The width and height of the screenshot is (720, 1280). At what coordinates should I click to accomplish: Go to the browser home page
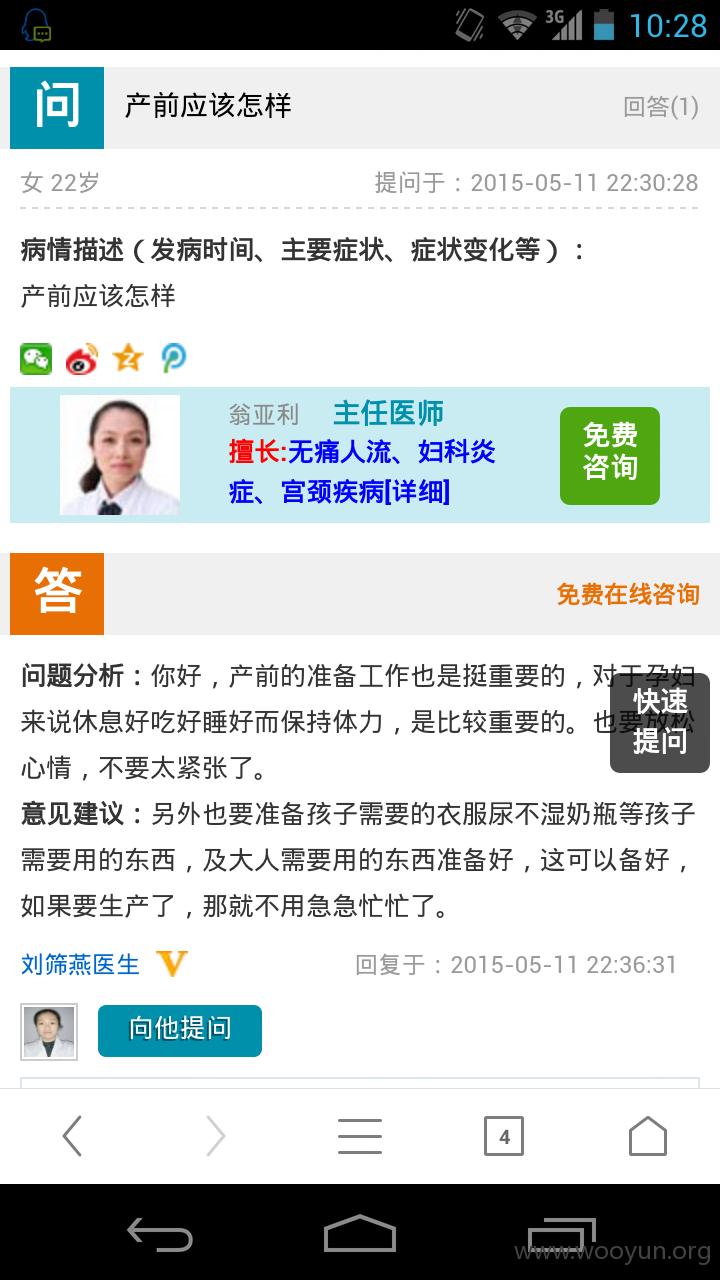648,1136
